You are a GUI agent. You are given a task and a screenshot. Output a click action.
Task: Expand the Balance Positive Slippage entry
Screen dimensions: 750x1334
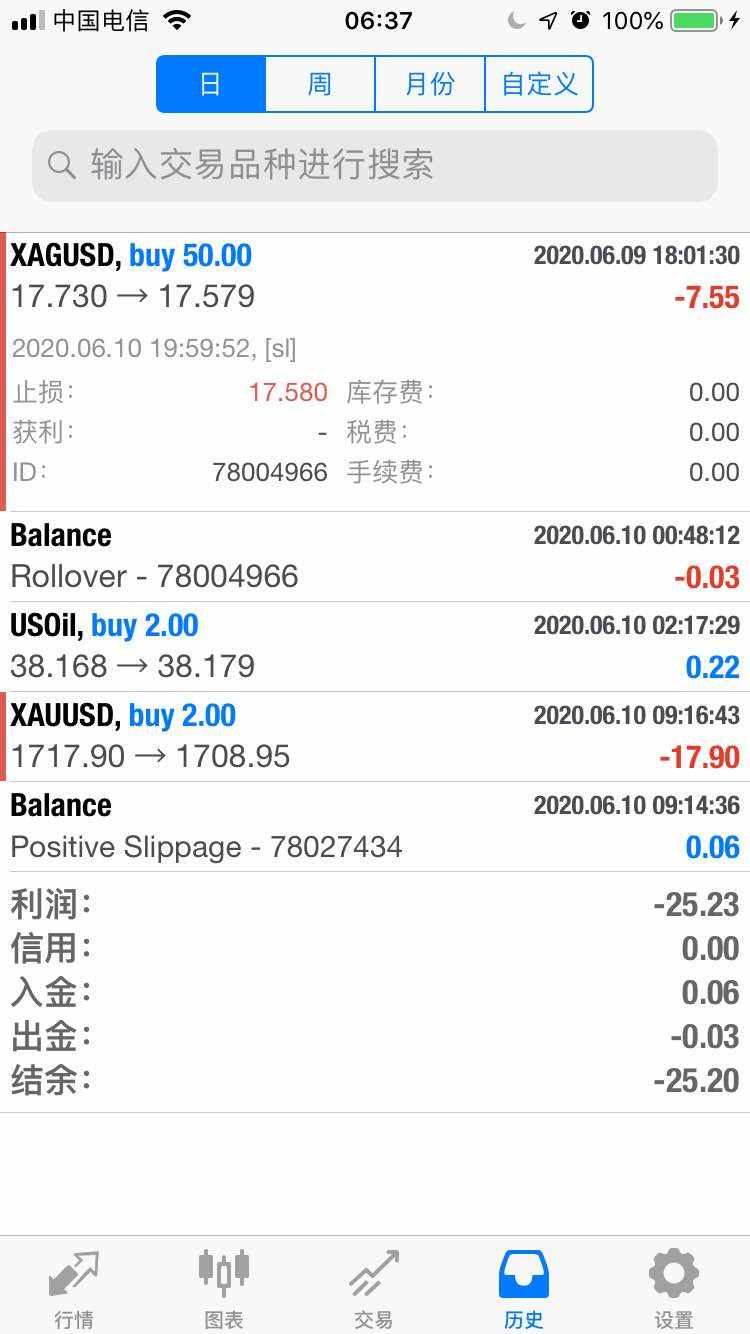pyautogui.click(x=375, y=826)
